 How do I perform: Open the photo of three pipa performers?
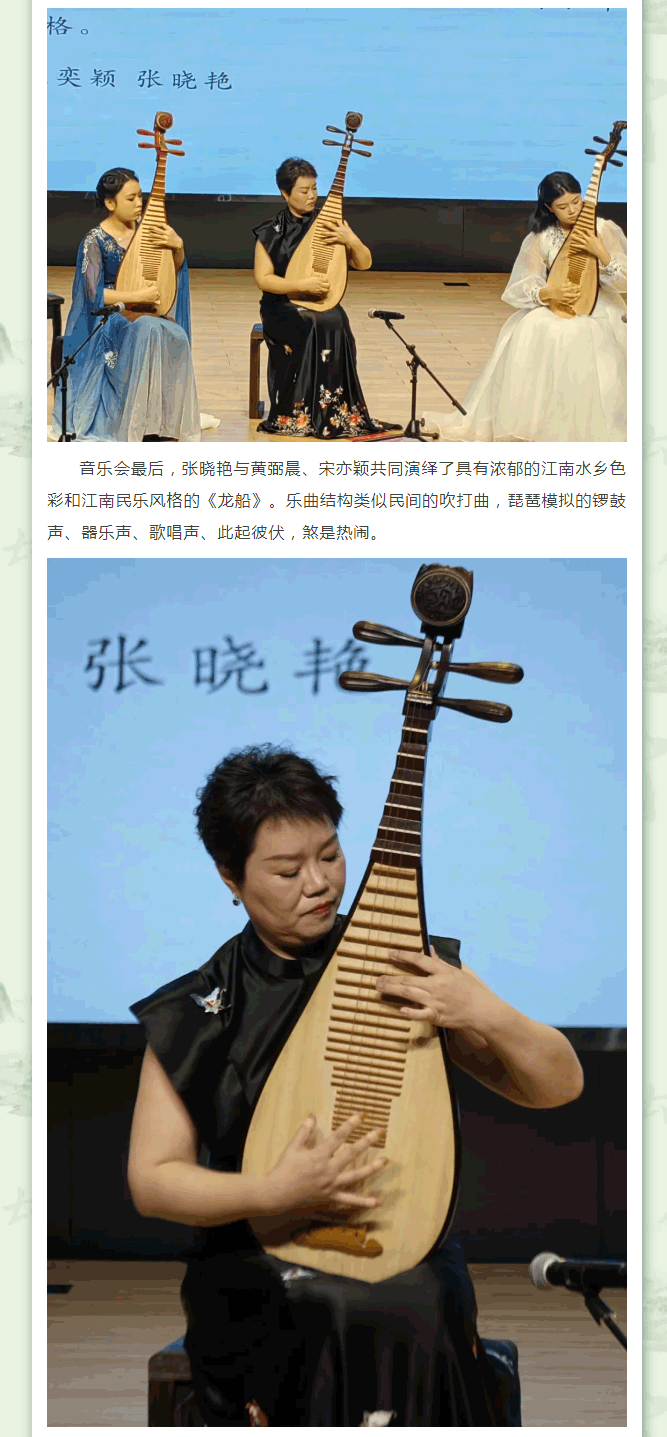pyautogui.click(x=336, y=225)
